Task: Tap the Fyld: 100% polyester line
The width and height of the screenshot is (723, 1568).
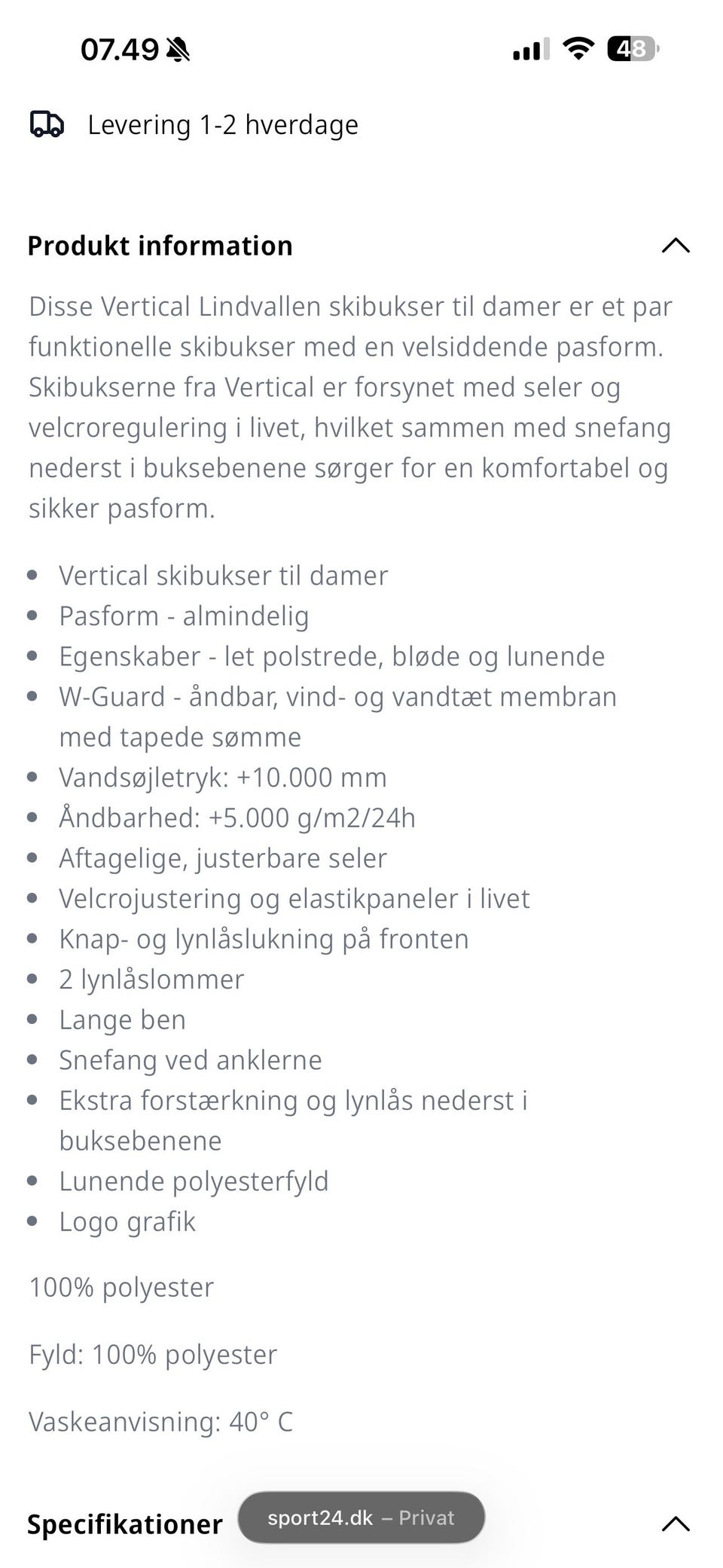Action: 153,1354
